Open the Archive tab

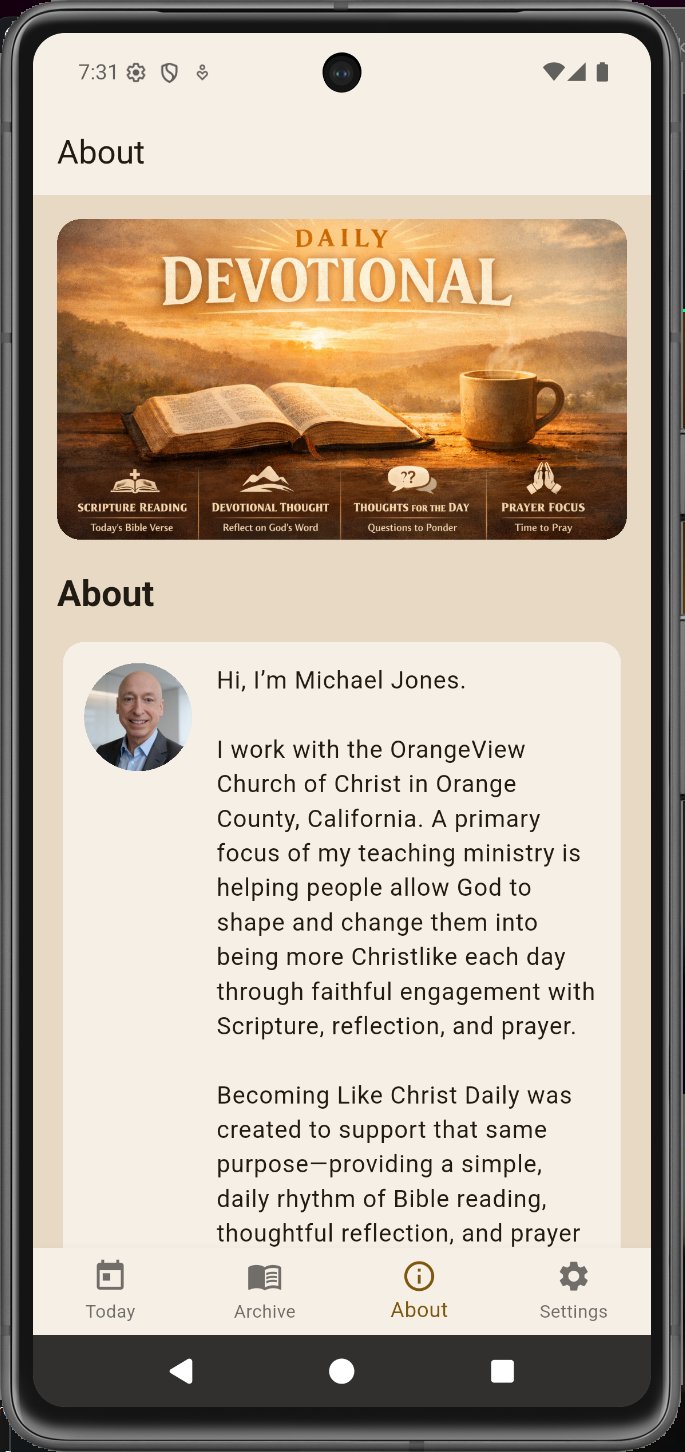[x=264, y=1290]
